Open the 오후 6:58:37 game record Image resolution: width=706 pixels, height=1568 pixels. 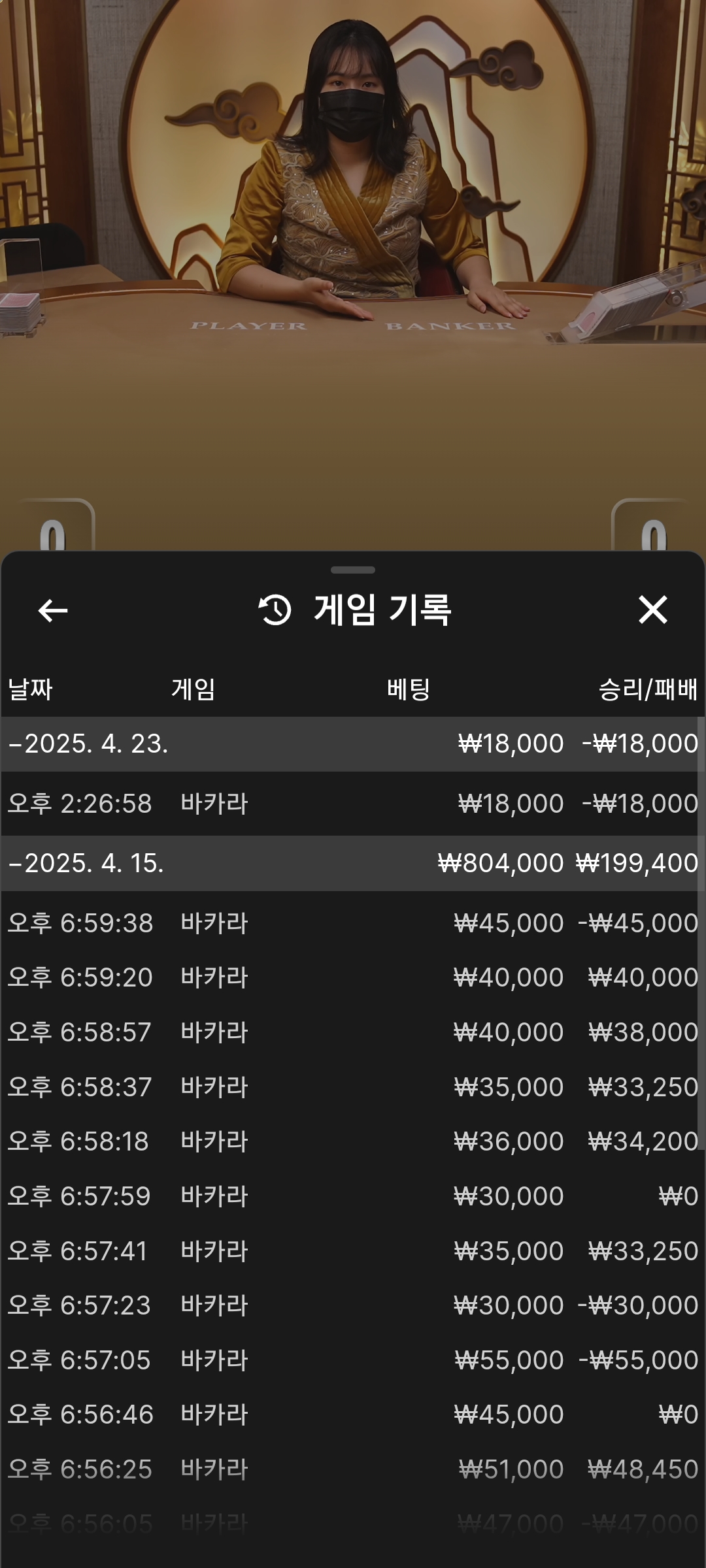[353, 1087]
